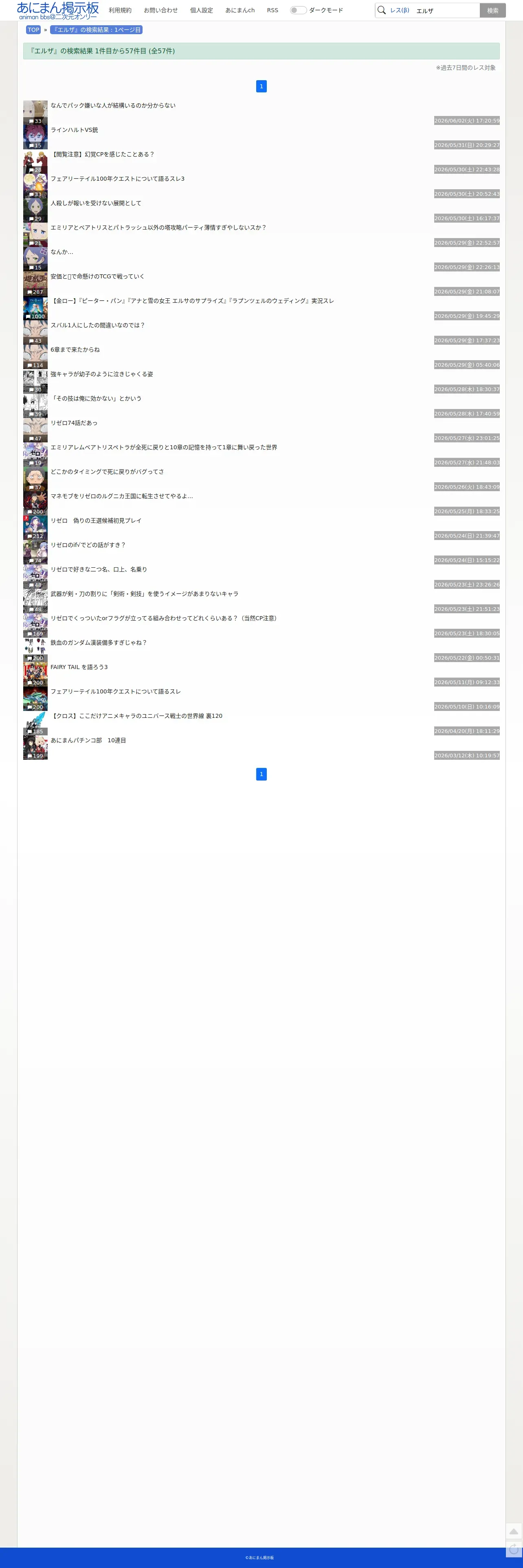Image resolution: width=523 pixels, height=1568 pixels.
Task: Go to 個人設定
Action: point(202,10)
